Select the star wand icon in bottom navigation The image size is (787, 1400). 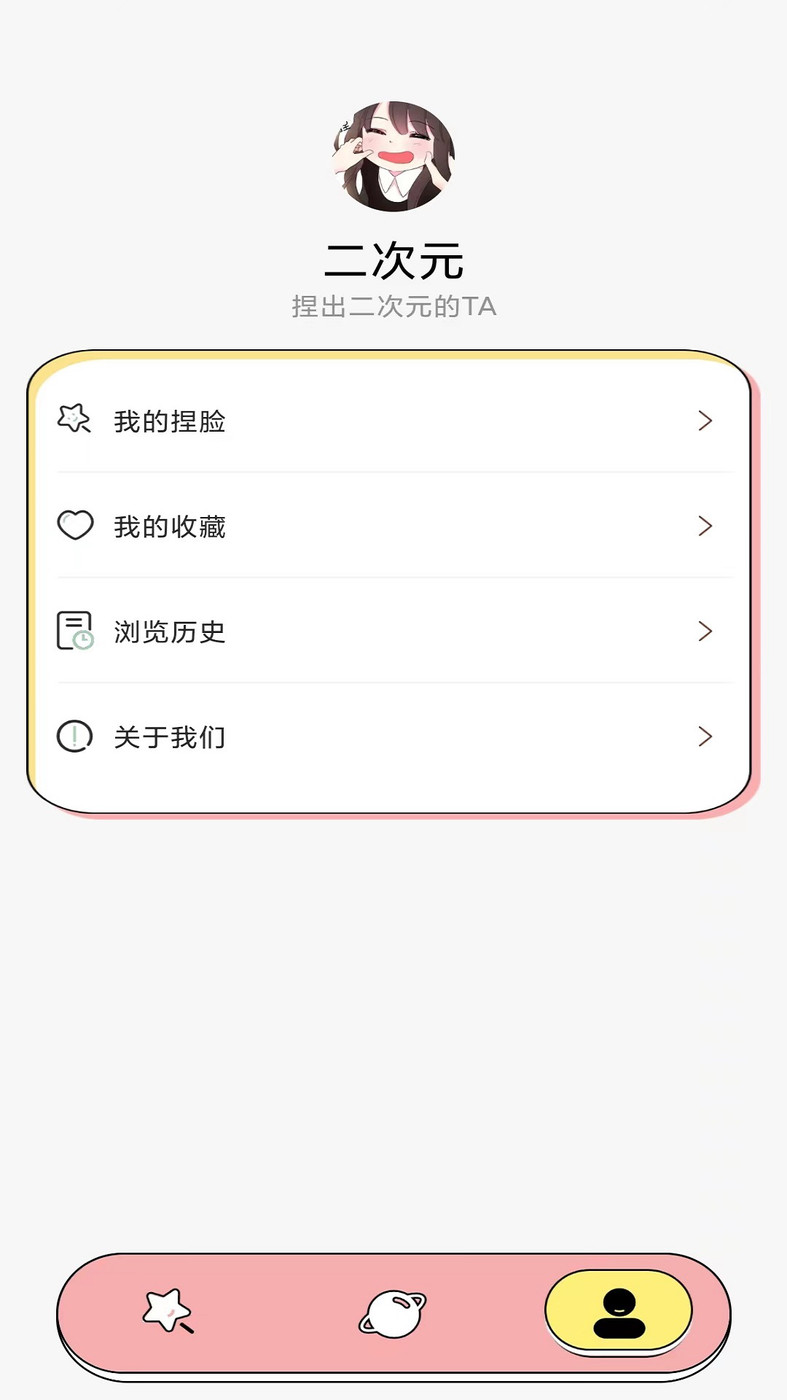coord(168,1311)
